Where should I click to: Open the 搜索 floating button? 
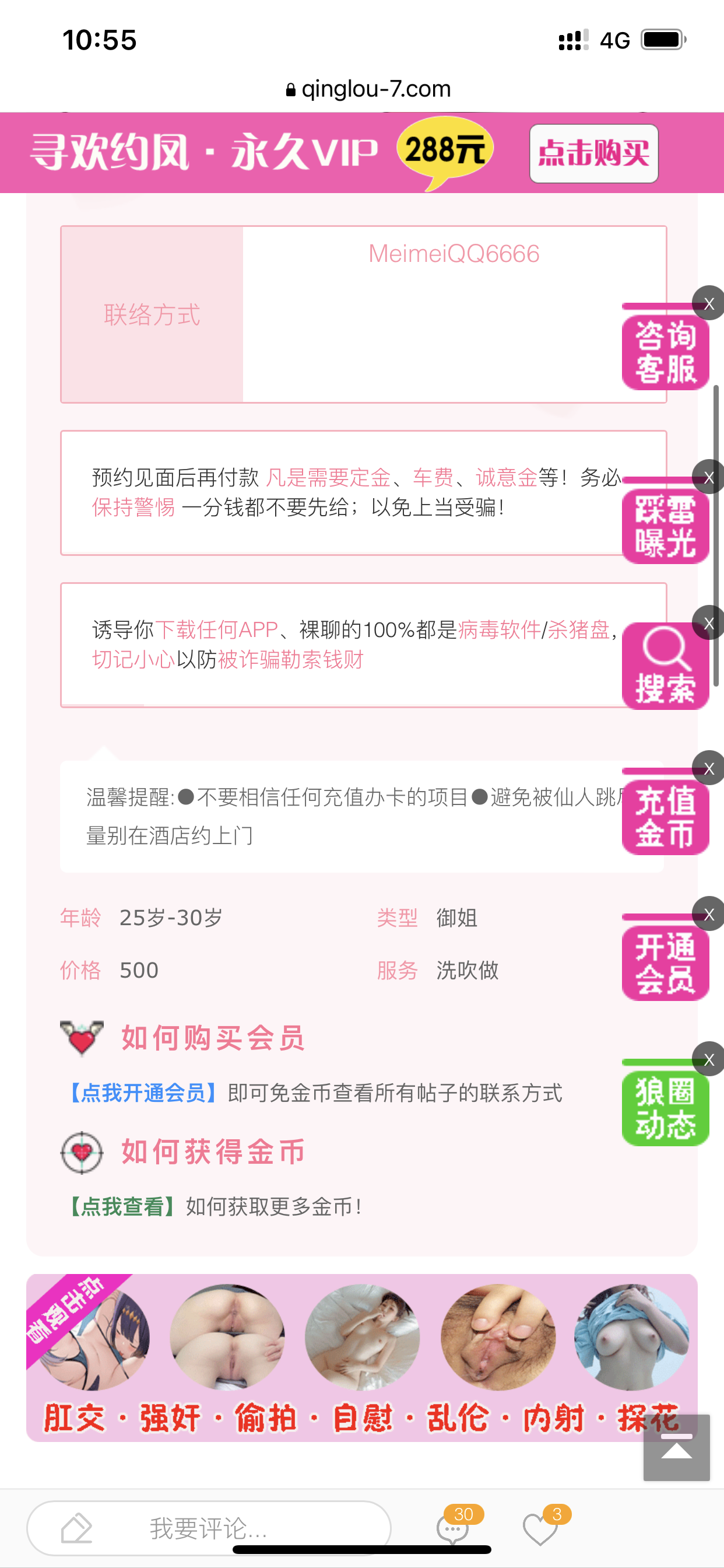point(665,667)
